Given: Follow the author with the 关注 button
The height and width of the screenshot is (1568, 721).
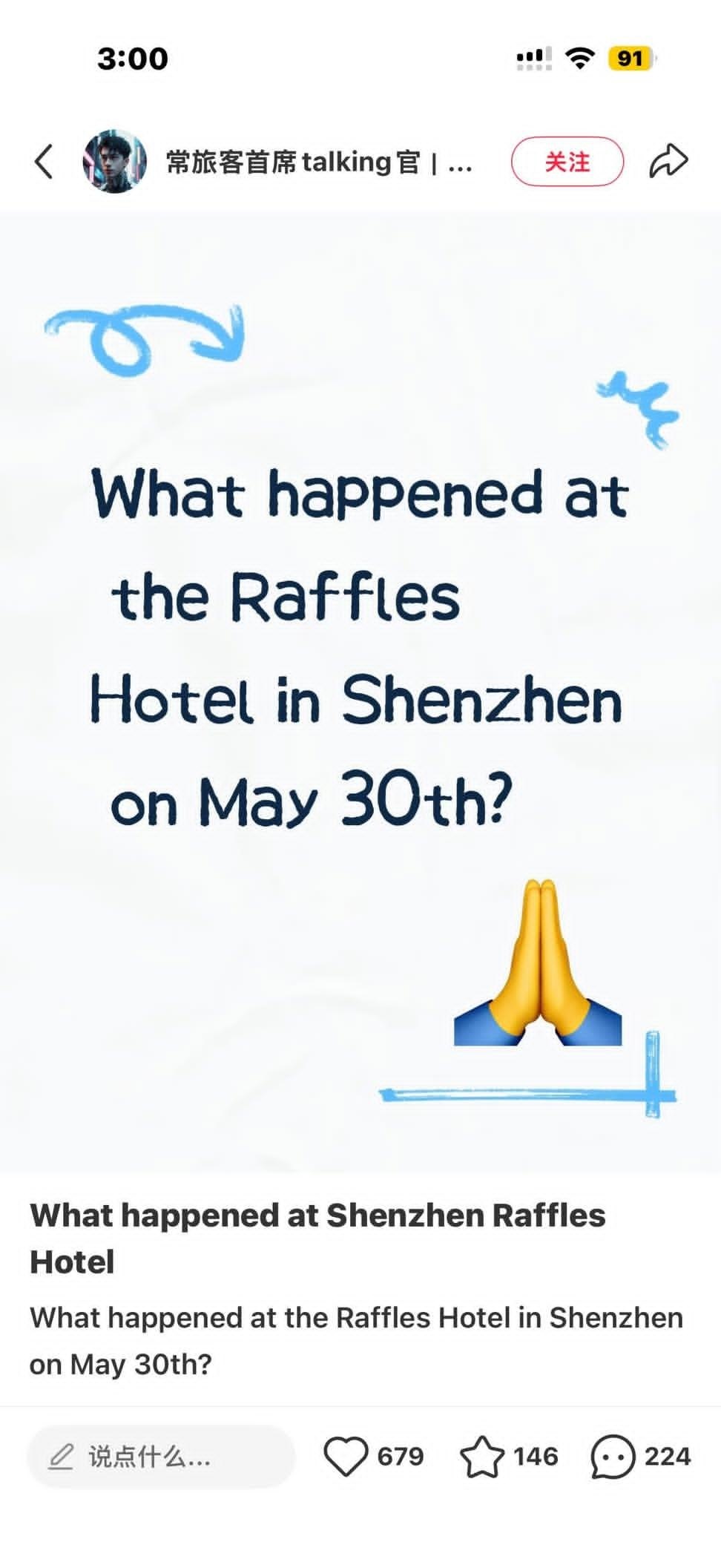Looking at the screenshot, I should tap(567, 161).
